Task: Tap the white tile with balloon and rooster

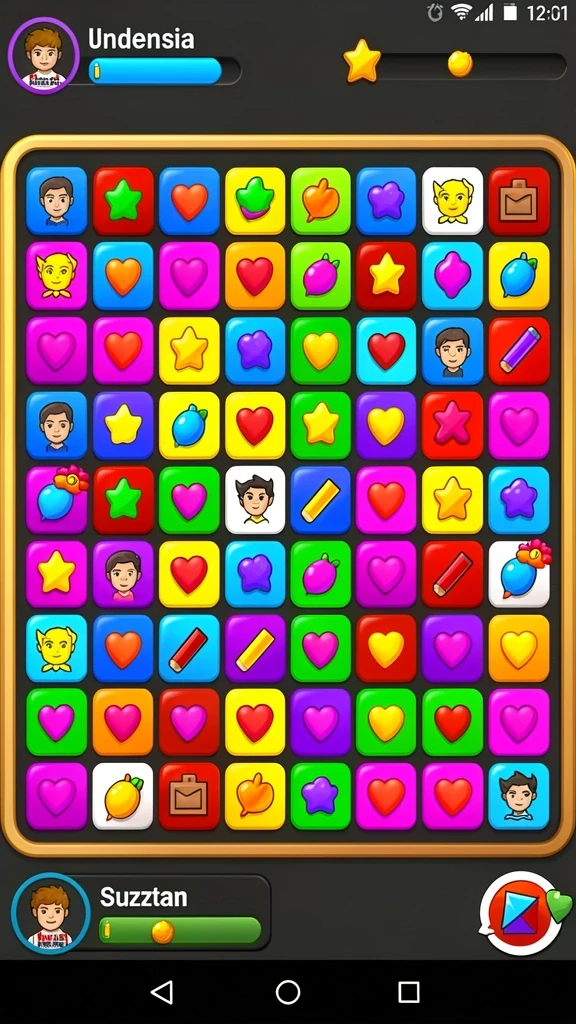Action: pyautogui.click(x=520, y=573)
